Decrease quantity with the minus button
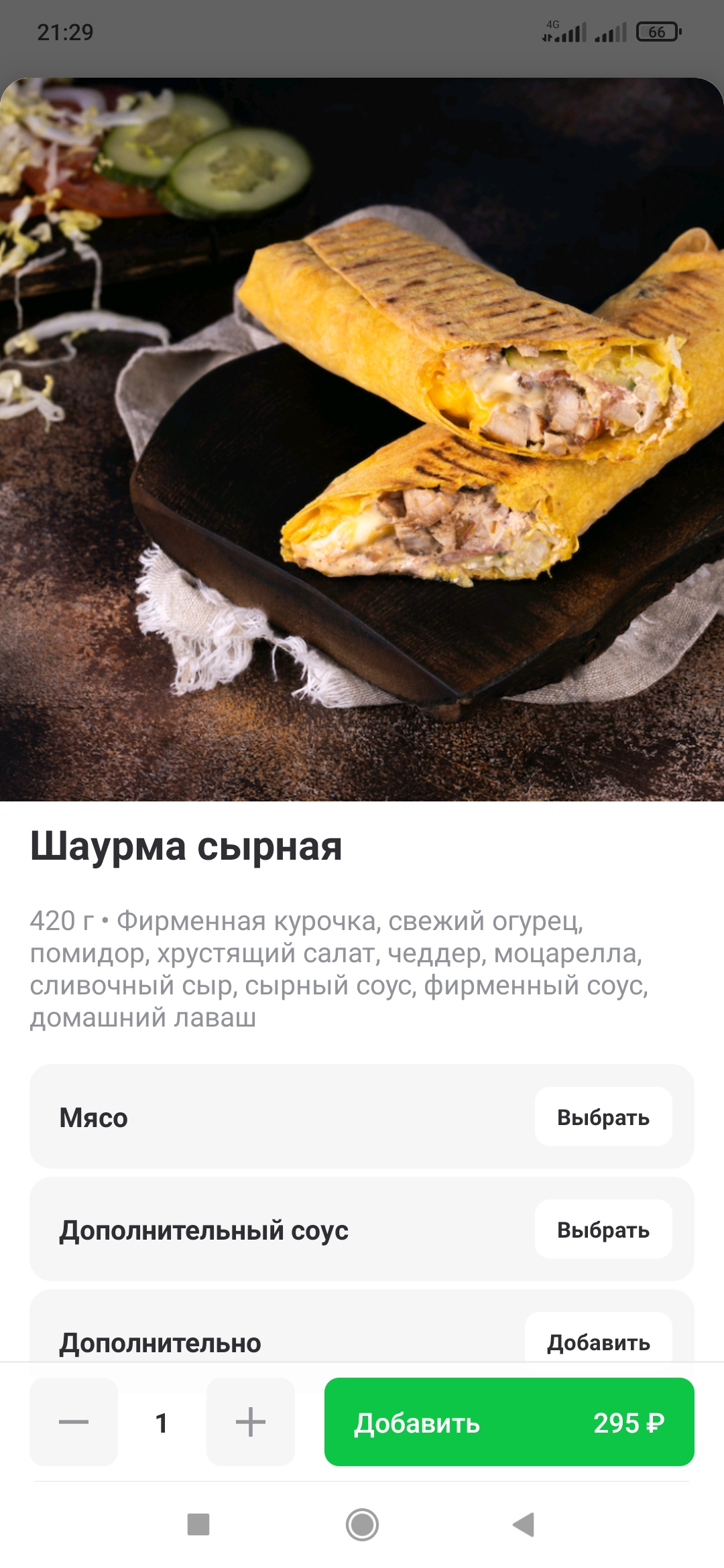Image resolution: width=724 pixels, height=1568 pixels. 74,1421
